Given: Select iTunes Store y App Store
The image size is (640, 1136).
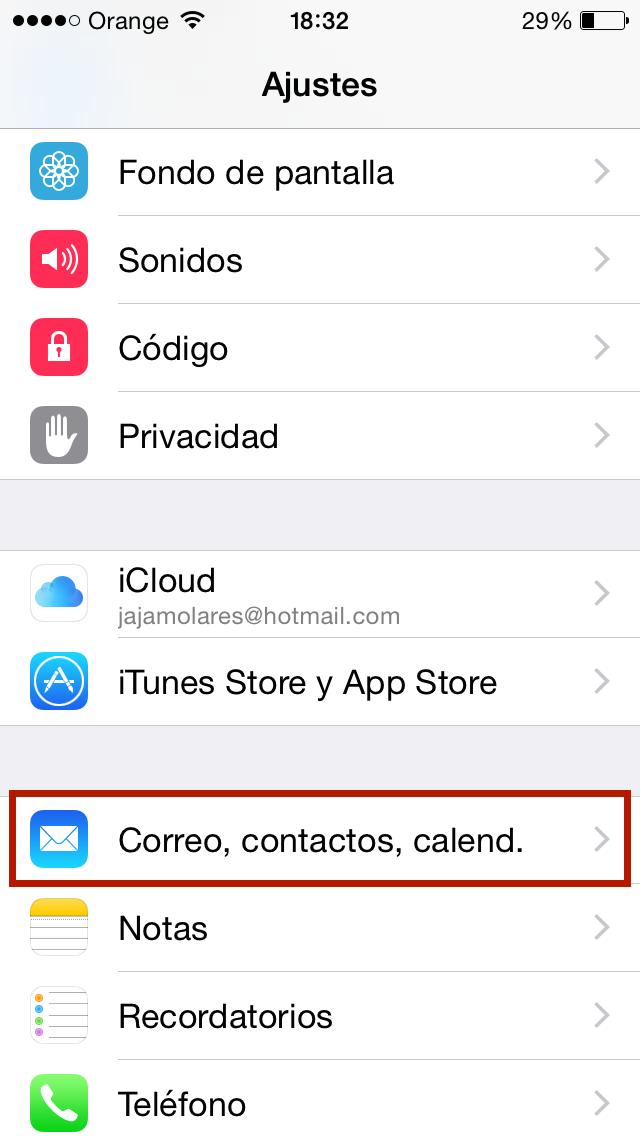Looking at the screenshot, I should click(x=320, y=682).
